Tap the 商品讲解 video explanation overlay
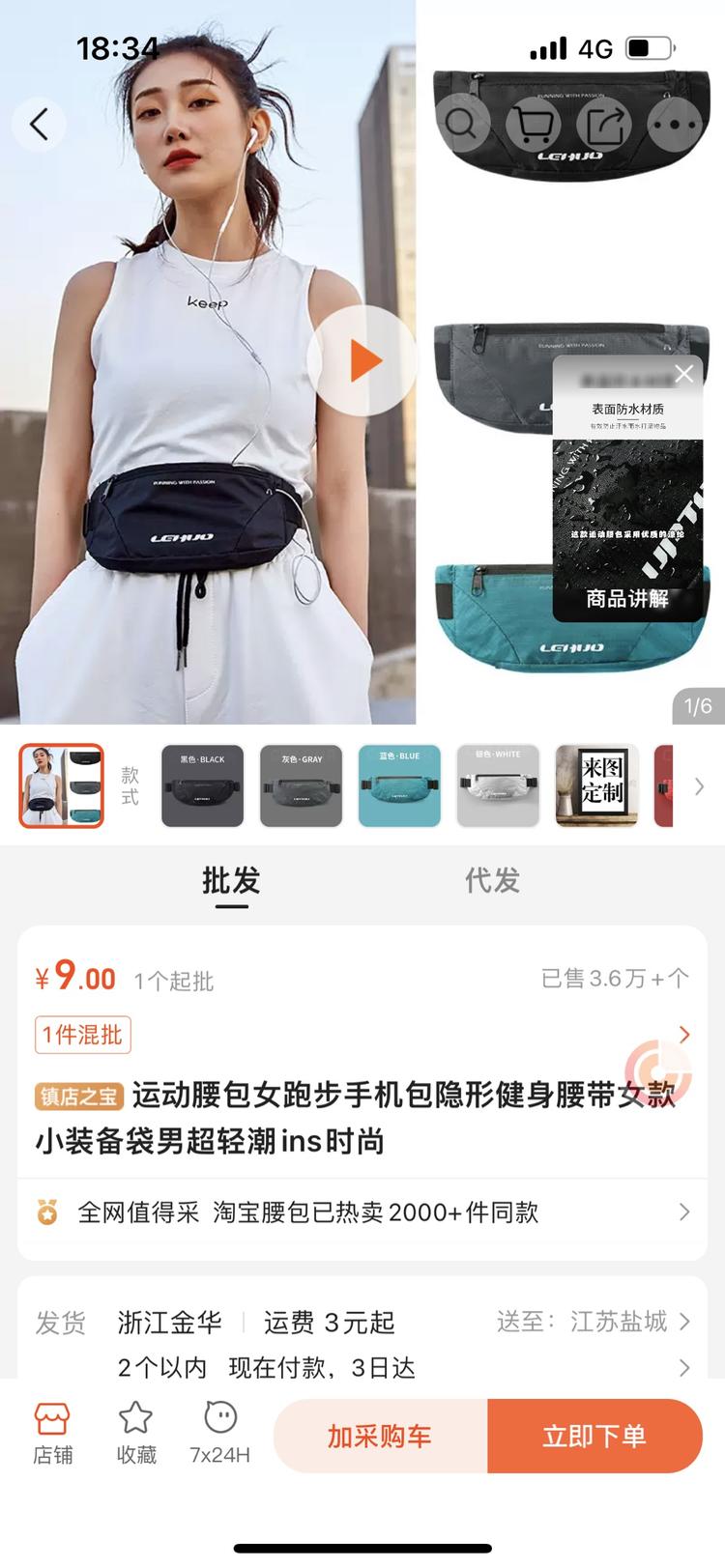The width and height of the screenshot is (725, 1568). coord(625,599)
